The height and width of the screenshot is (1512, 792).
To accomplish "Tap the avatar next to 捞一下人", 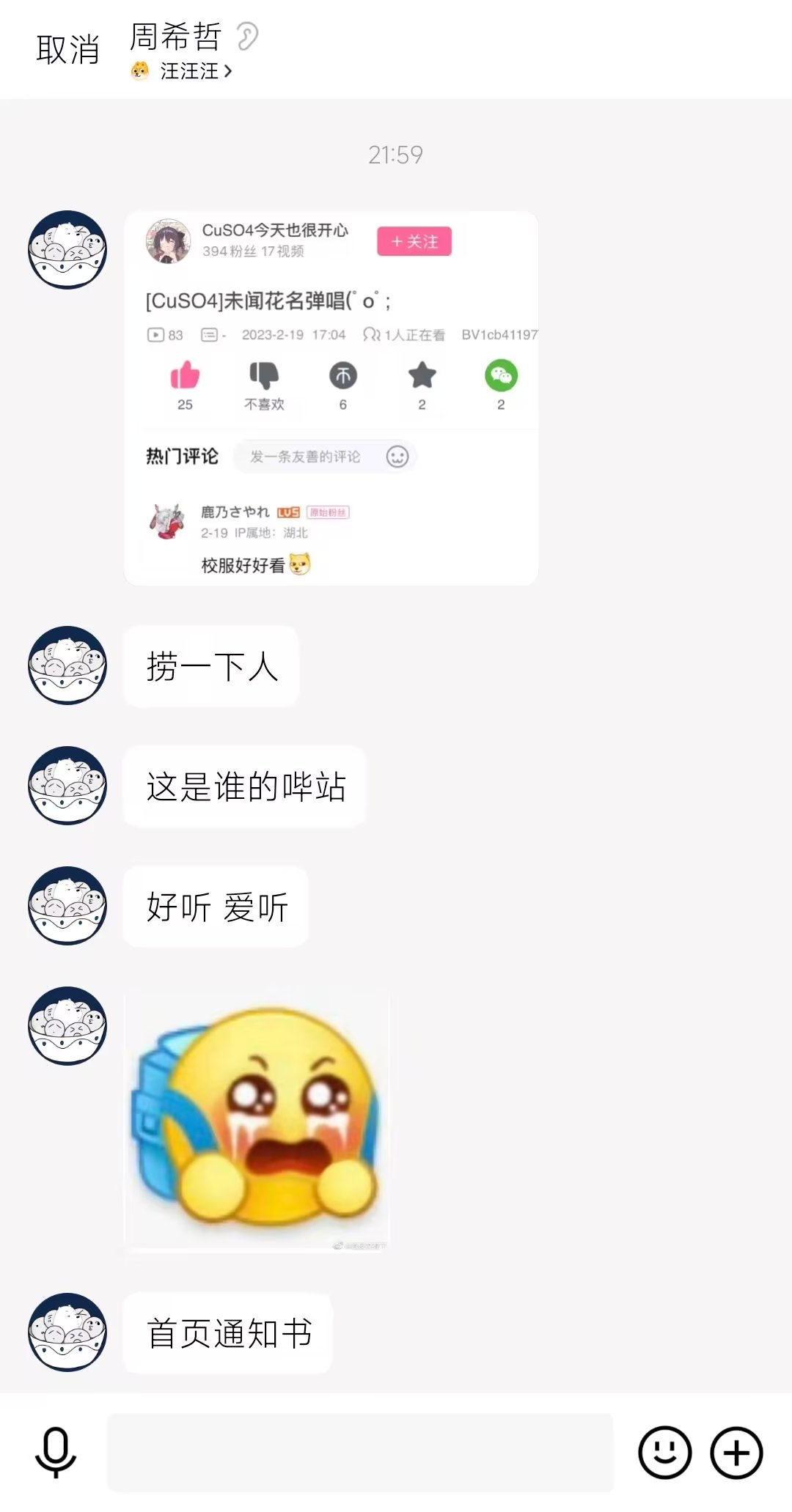I will [67, 665].
